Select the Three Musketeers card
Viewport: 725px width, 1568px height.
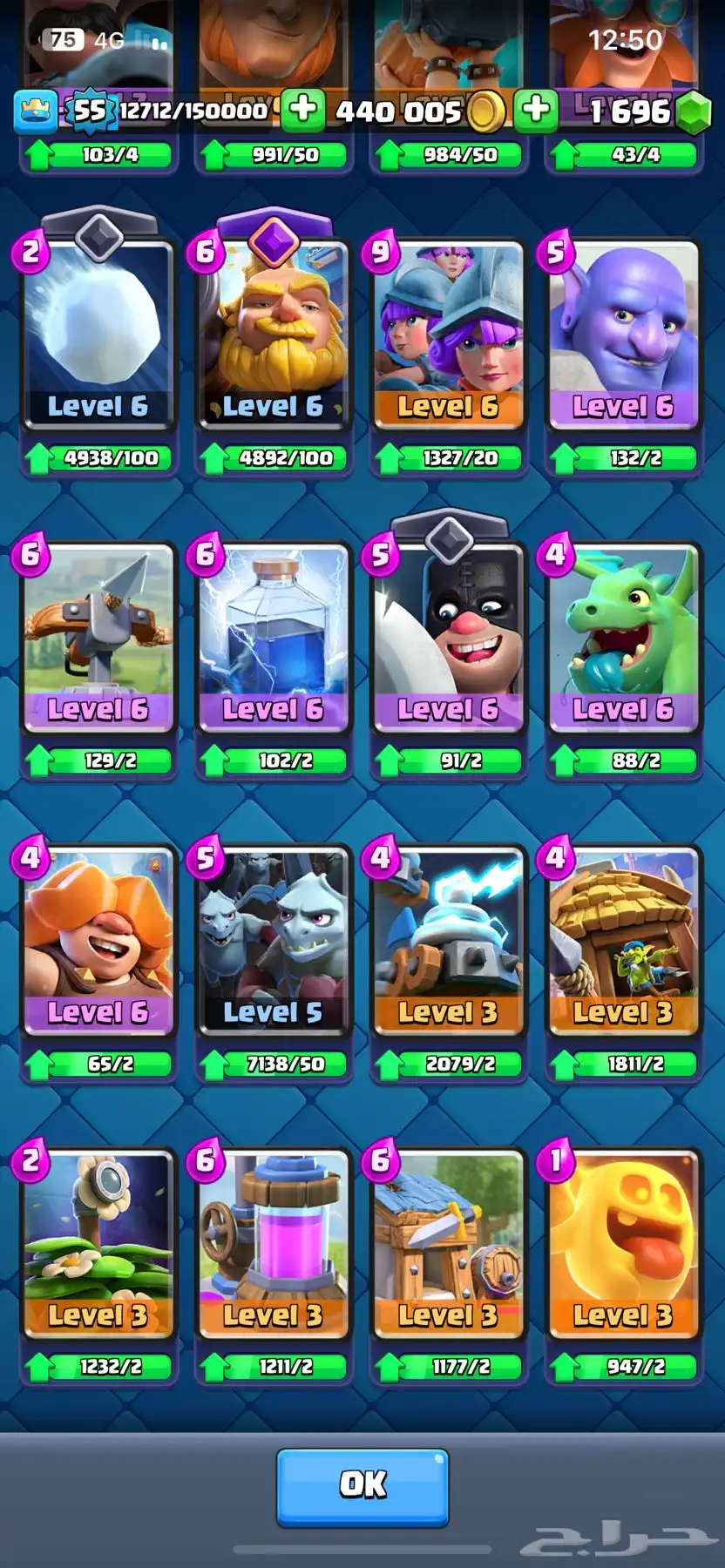tap(449, 335)
